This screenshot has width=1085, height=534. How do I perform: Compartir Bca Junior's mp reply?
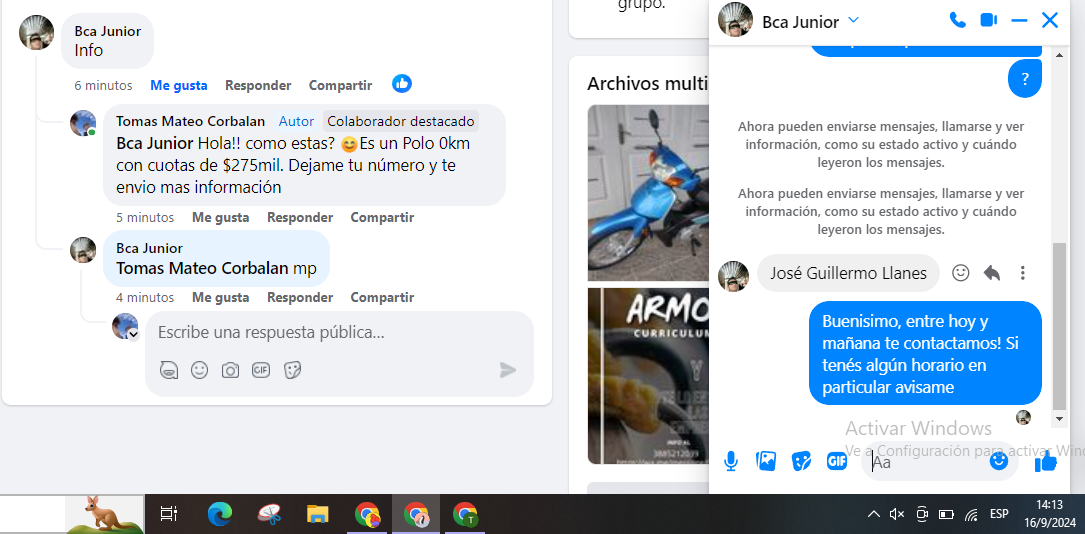click(382, 297)
